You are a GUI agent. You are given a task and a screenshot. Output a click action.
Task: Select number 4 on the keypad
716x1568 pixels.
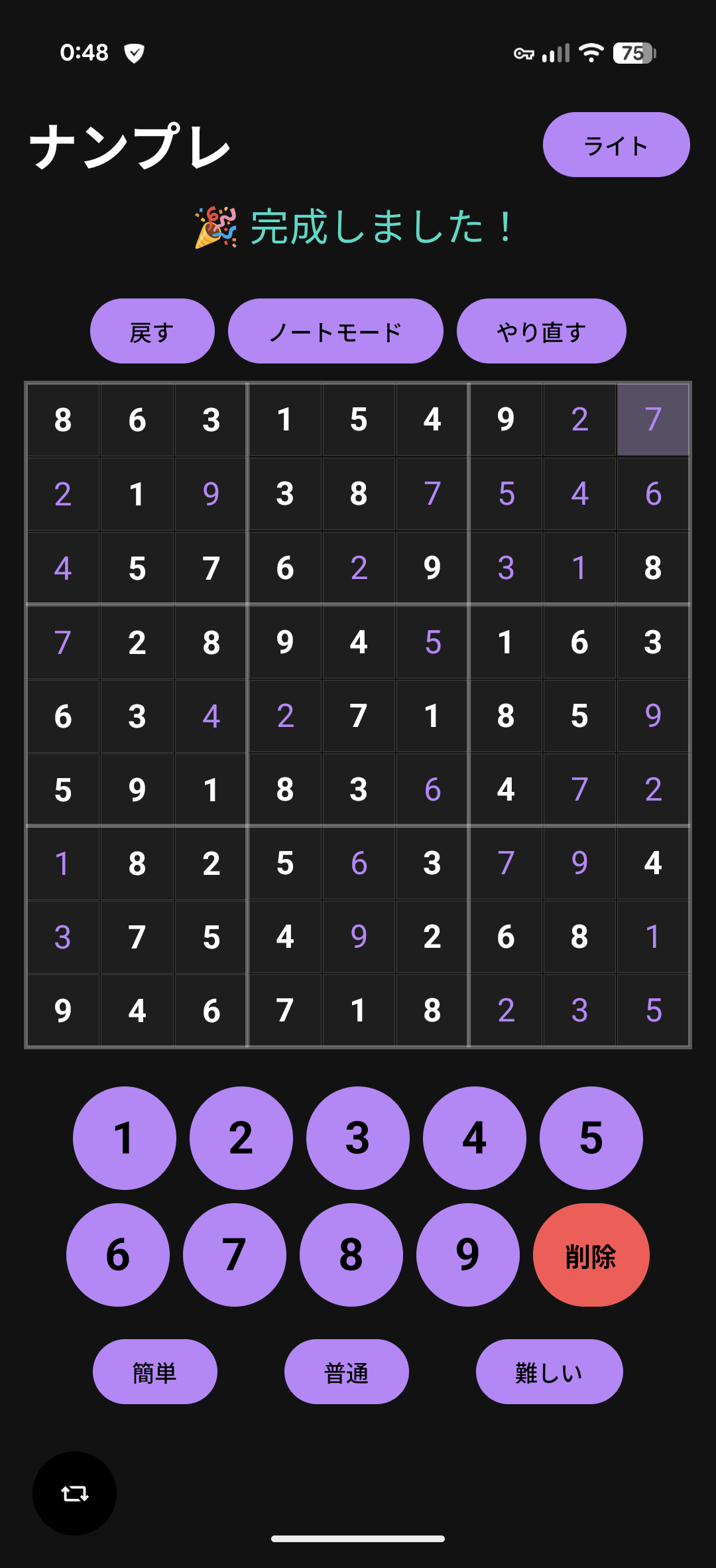pos(475,1138)
